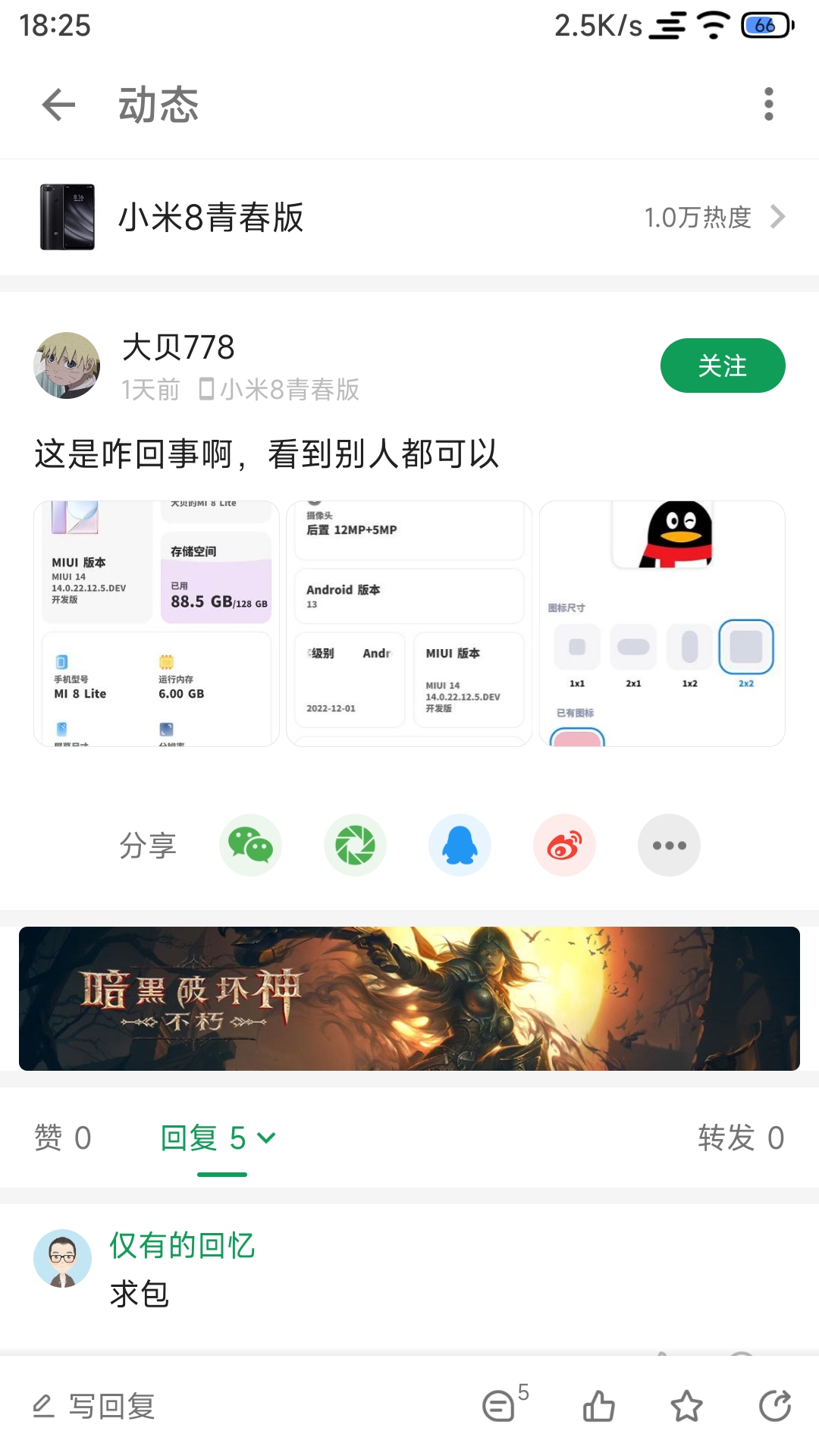Image resolution: width=819 pixels, height=1456 pixels.
Task: Open the second post image showing Android version
Action: (409, 623)
